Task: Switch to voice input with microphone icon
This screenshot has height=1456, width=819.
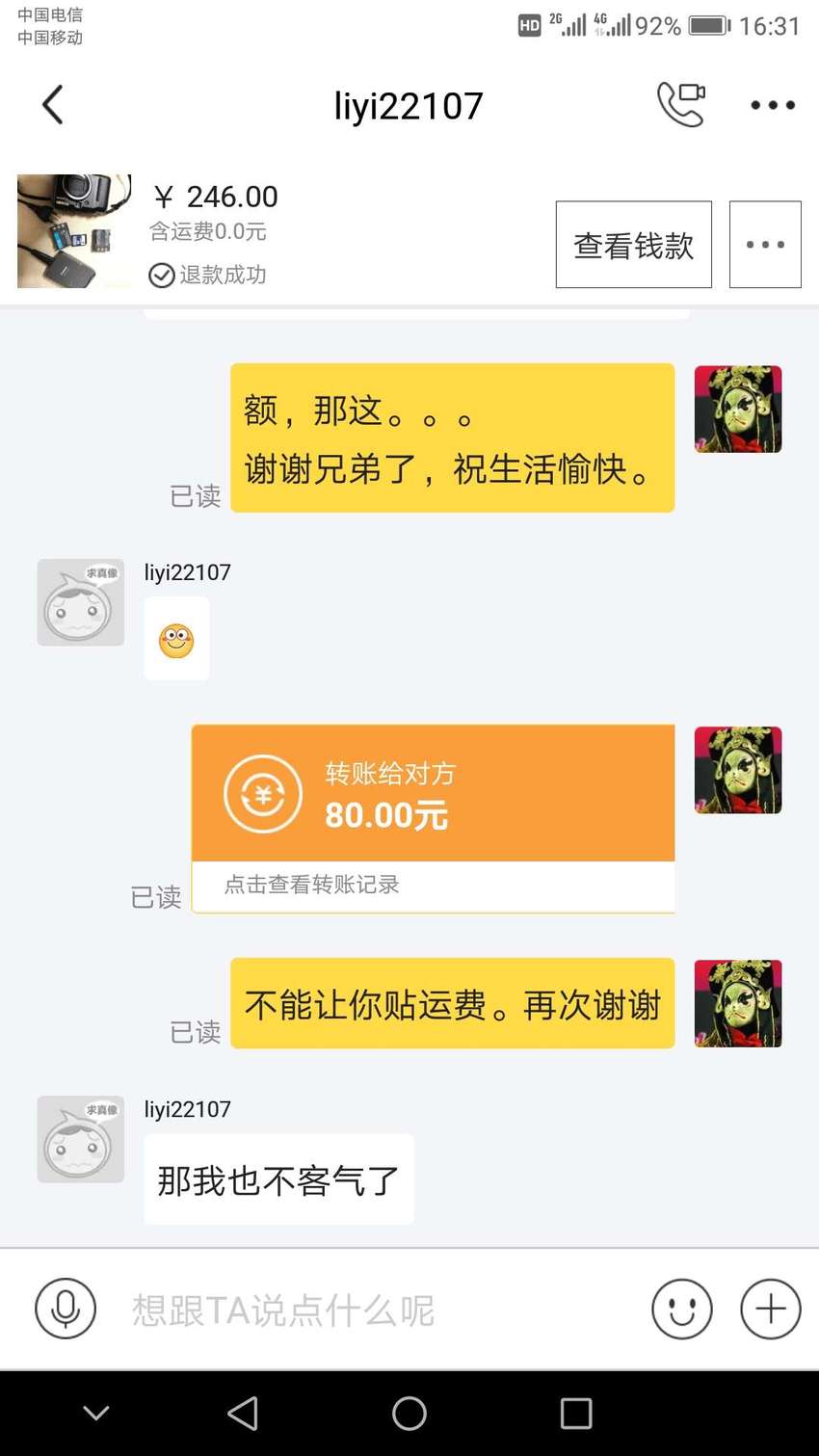Action: (66, 1309)
